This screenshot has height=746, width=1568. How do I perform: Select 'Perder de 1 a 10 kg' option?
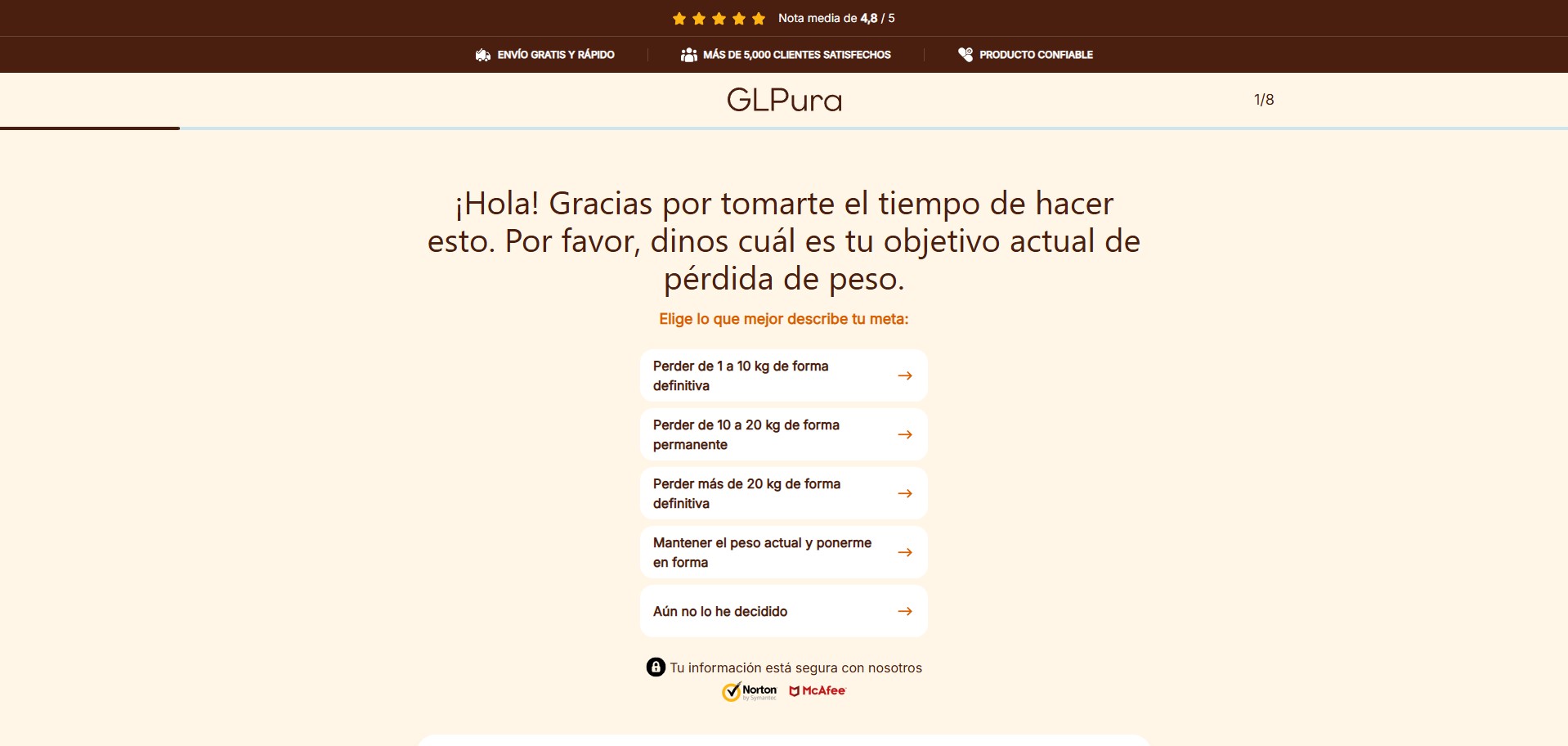782,375
